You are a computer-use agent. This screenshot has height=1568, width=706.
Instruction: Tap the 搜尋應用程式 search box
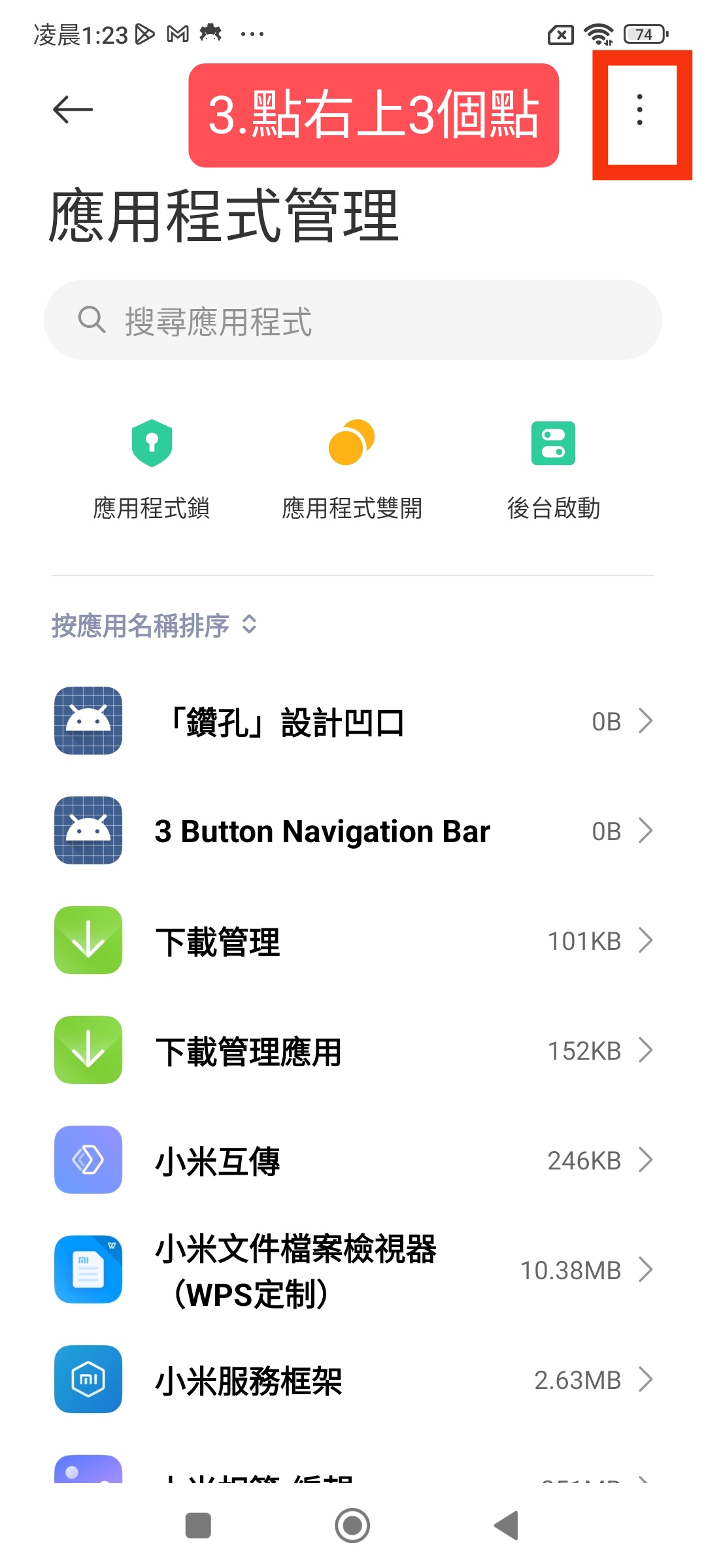353,320
